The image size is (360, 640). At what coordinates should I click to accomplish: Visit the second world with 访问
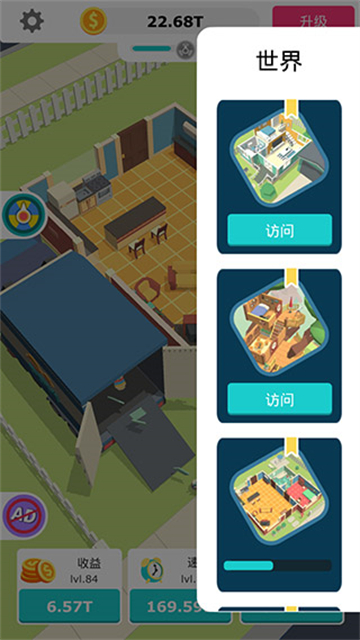280,399
